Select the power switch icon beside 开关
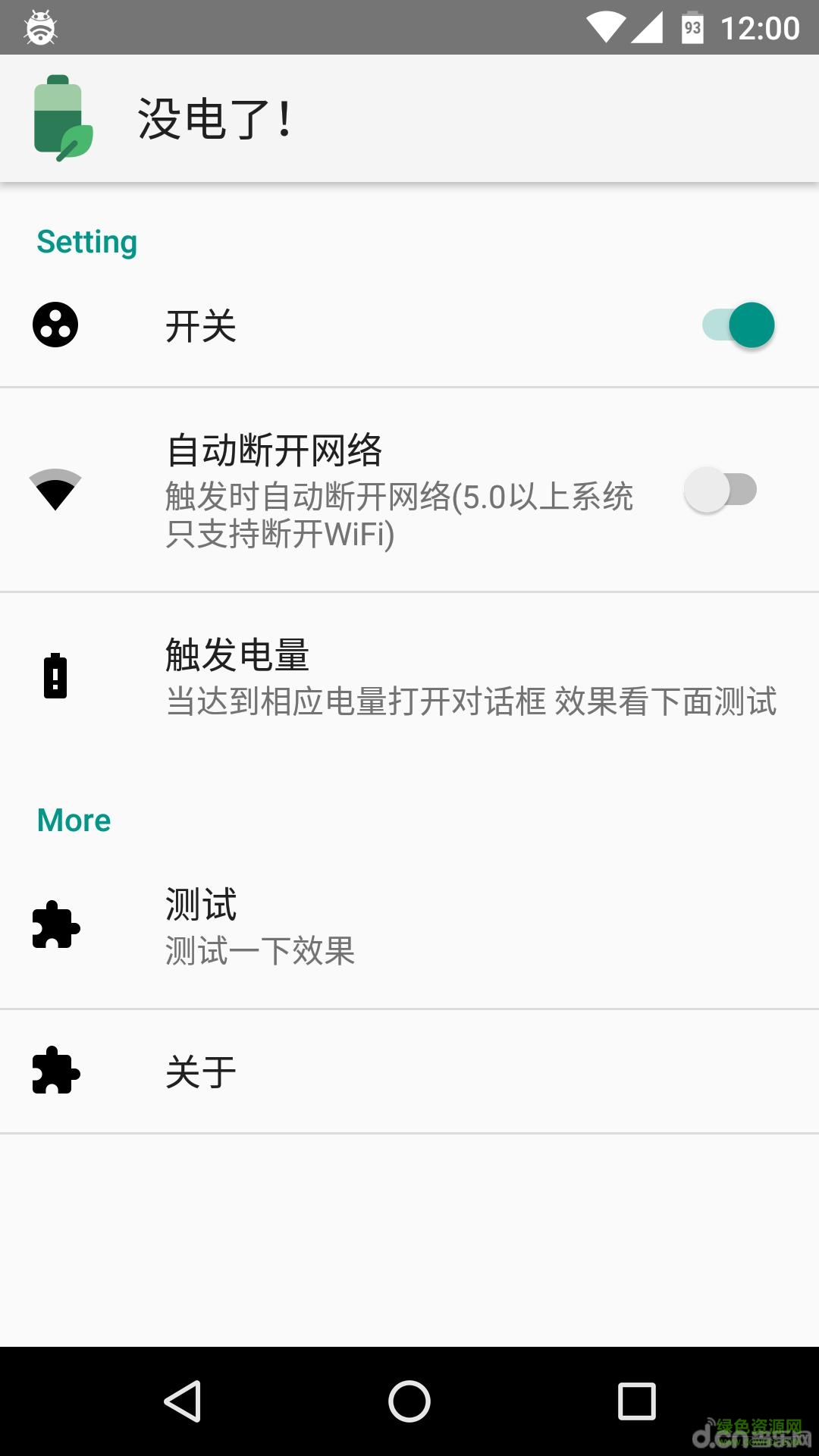The width and height of the screenshot is (819, 1456). (x=56, y=325)
